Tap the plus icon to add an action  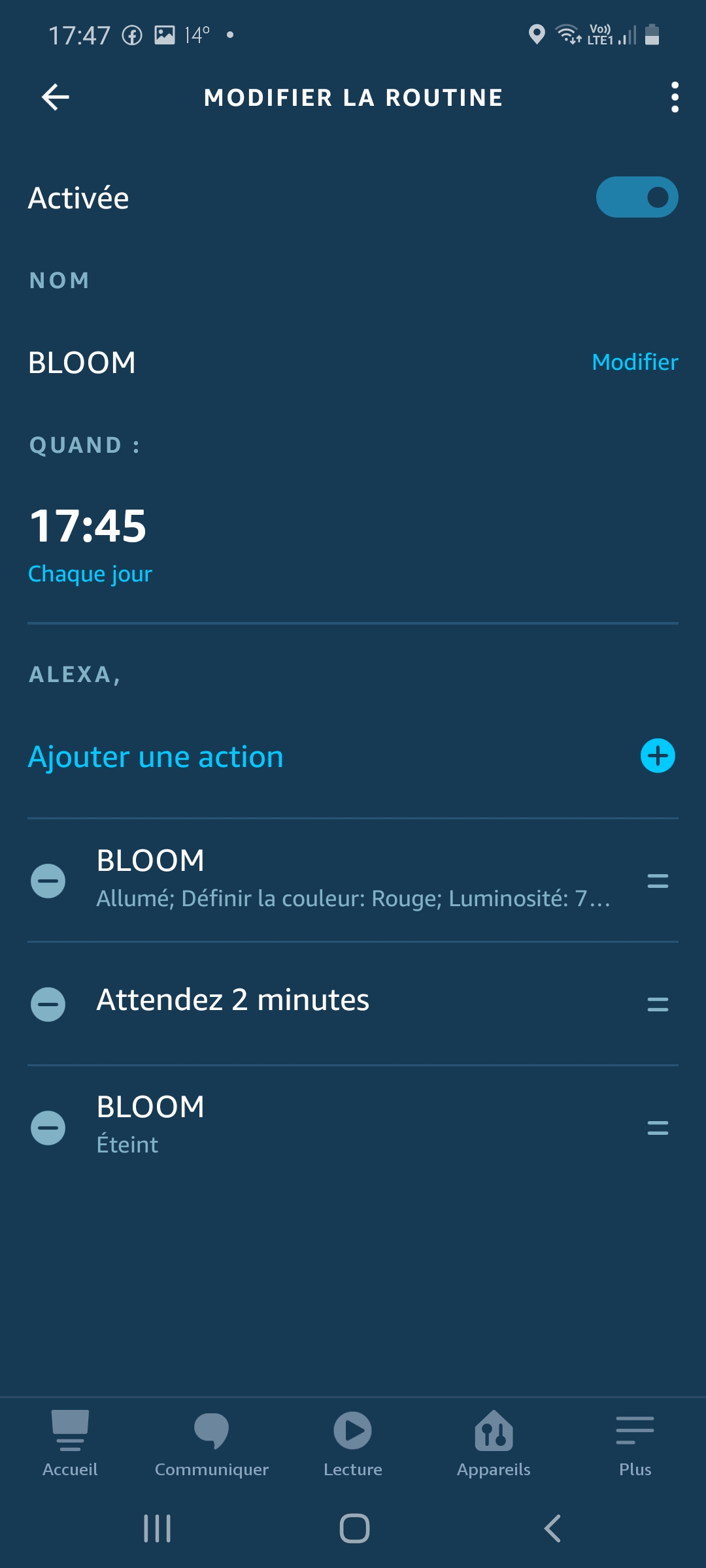click(658, 756)
